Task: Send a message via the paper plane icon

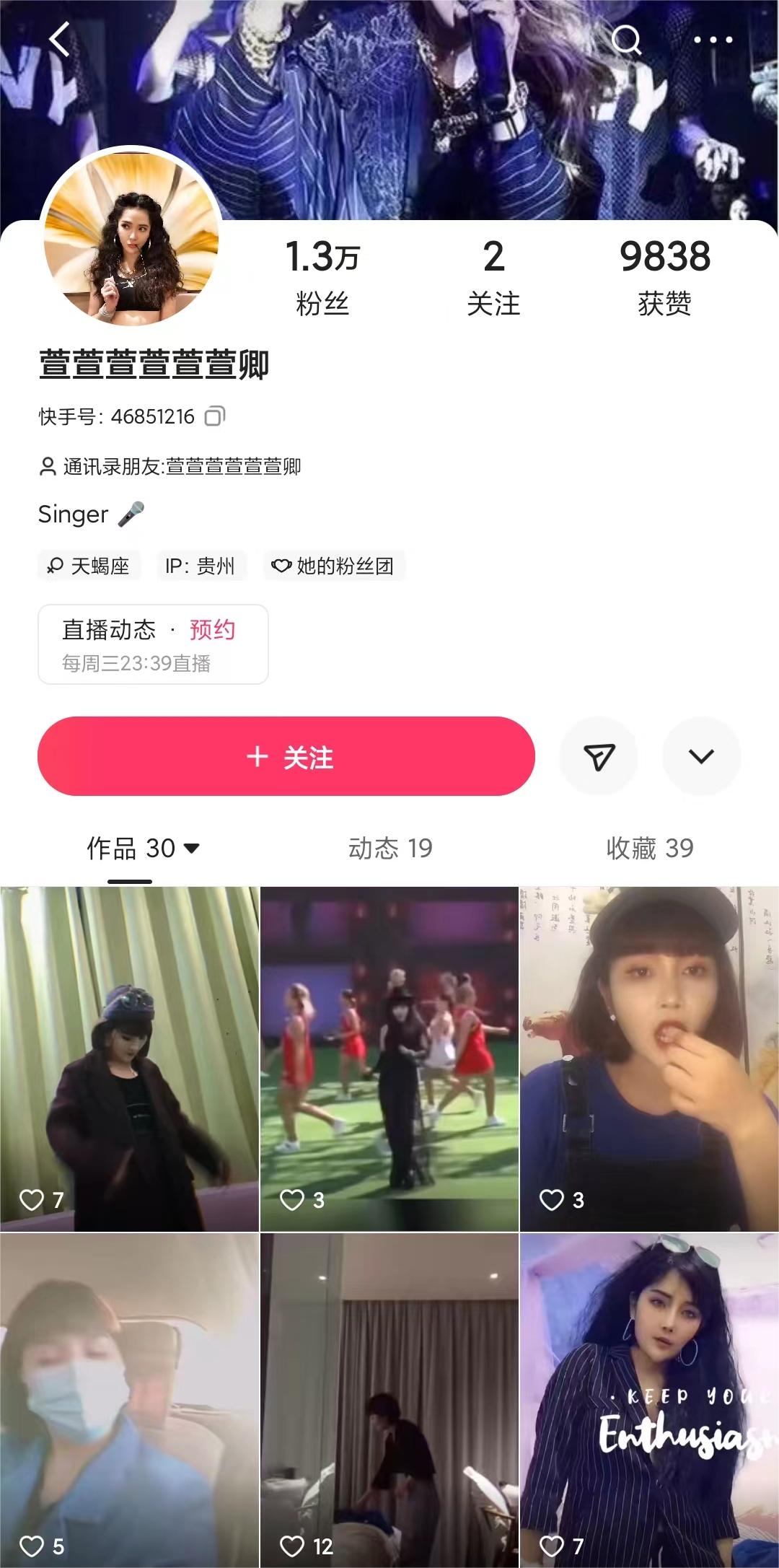Action: pos(599,756)
